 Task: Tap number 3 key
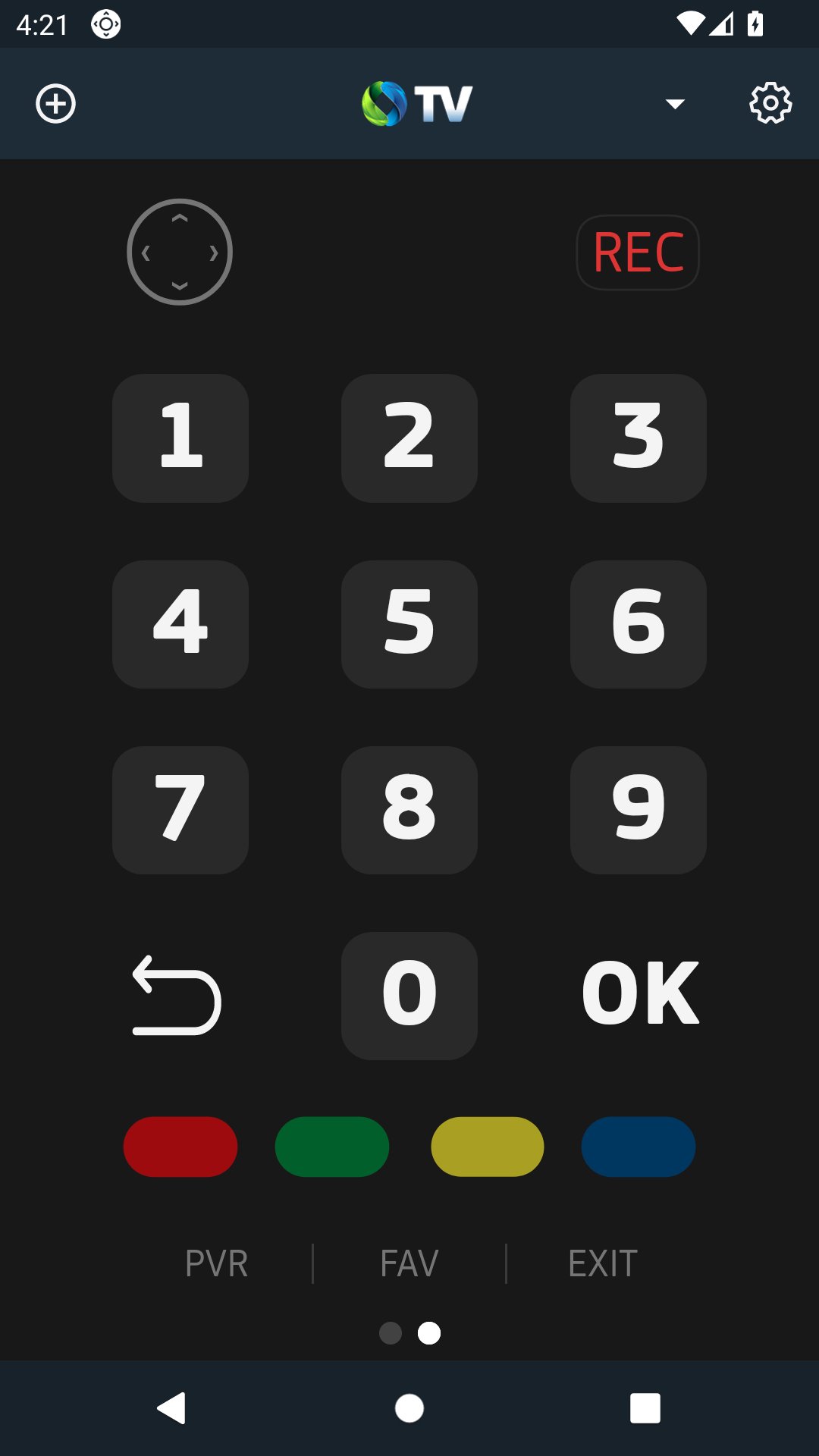point(638,438)
